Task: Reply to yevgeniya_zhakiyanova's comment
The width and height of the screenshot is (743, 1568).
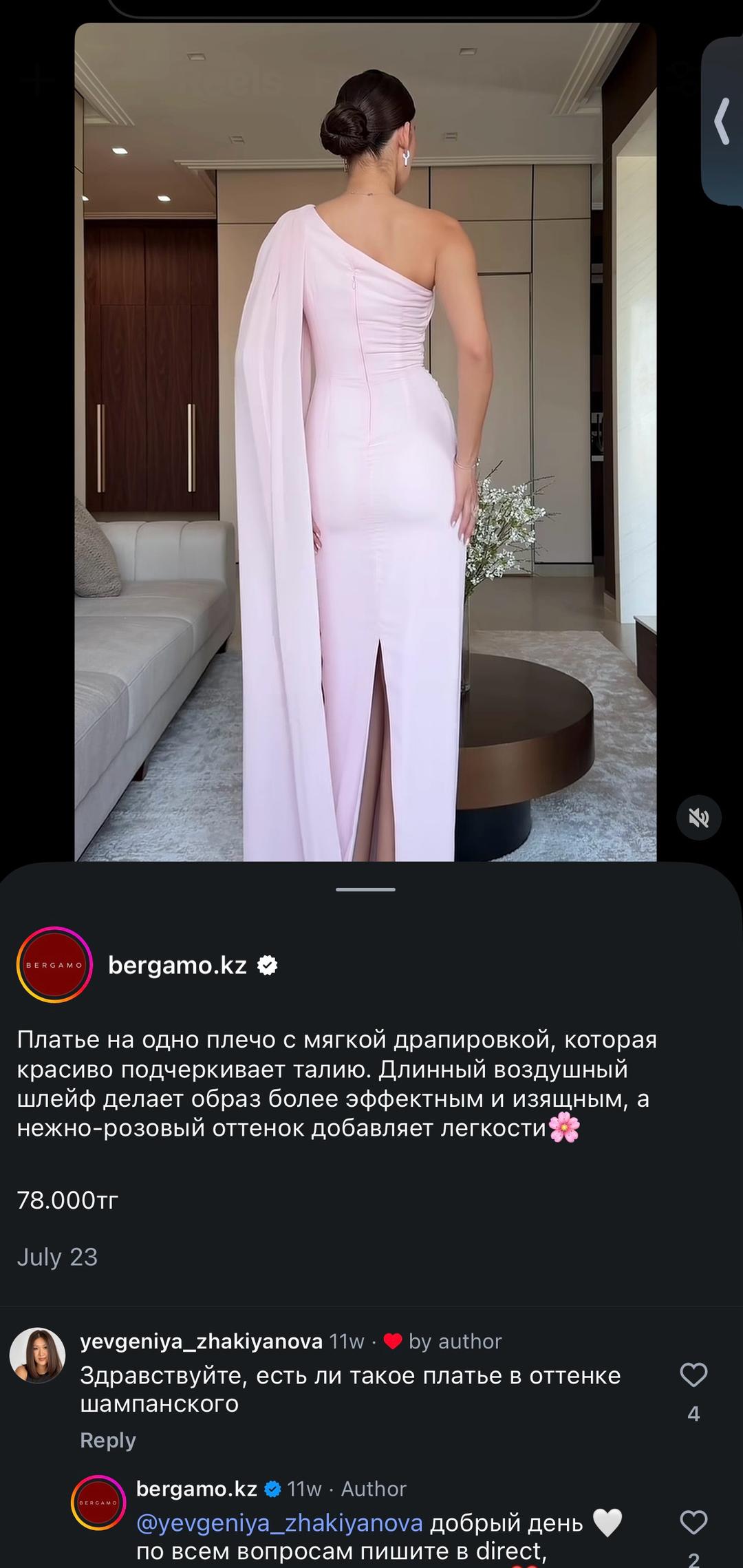Action: coord(108,1440)
